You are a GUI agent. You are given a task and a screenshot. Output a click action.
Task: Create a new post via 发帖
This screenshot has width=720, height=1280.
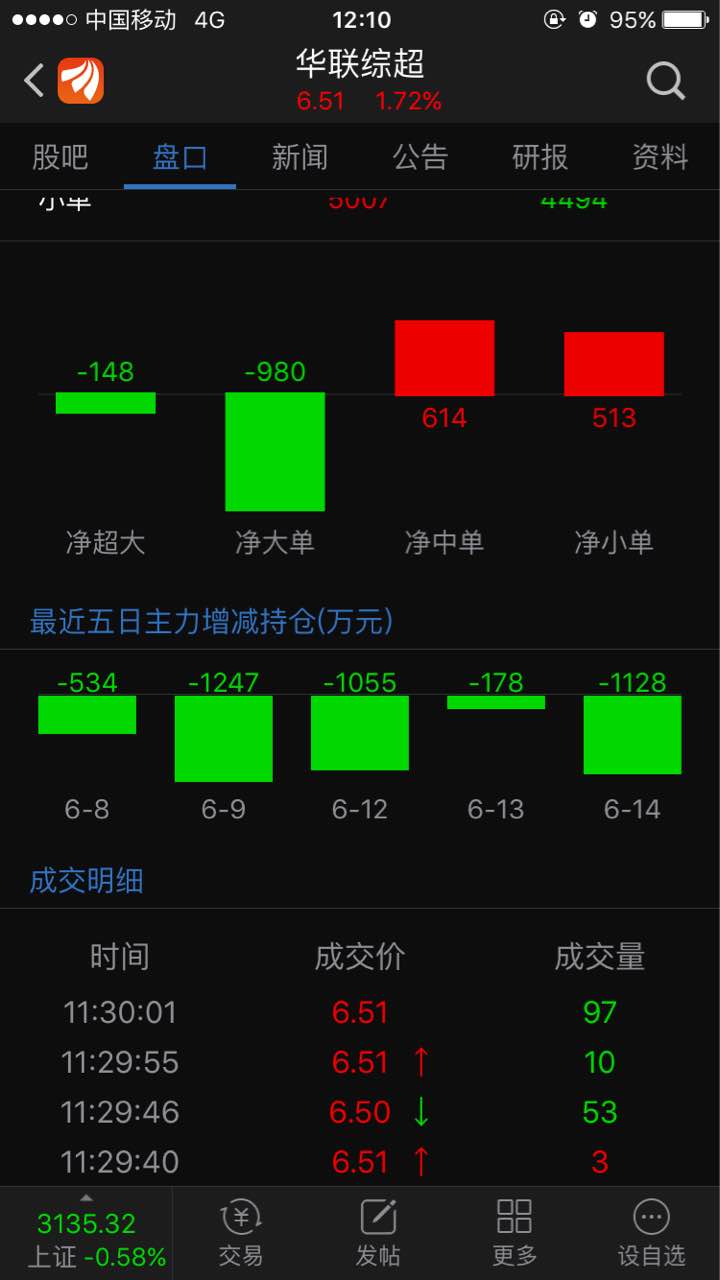[378, 1234]
